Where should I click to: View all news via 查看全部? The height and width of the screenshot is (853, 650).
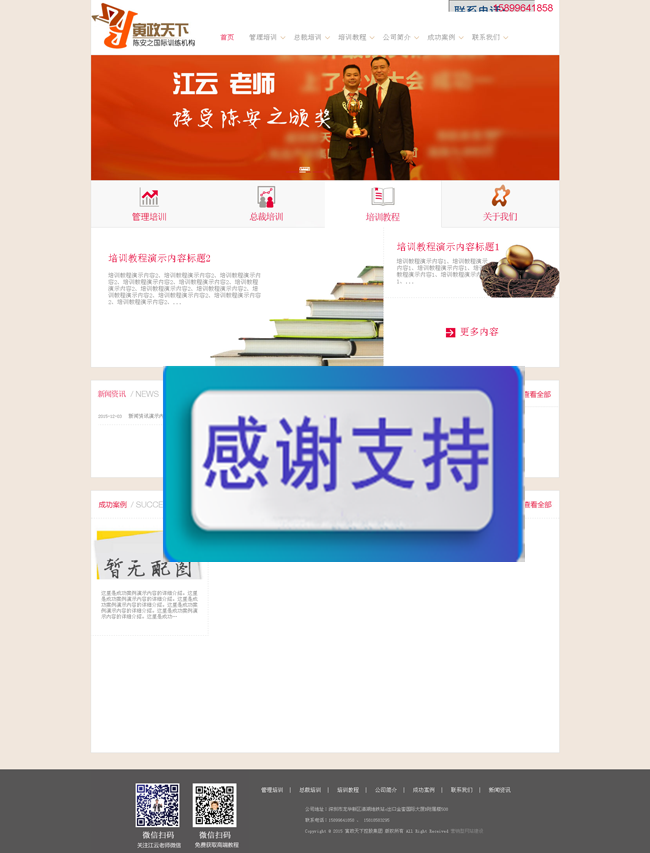click(538, 394)
